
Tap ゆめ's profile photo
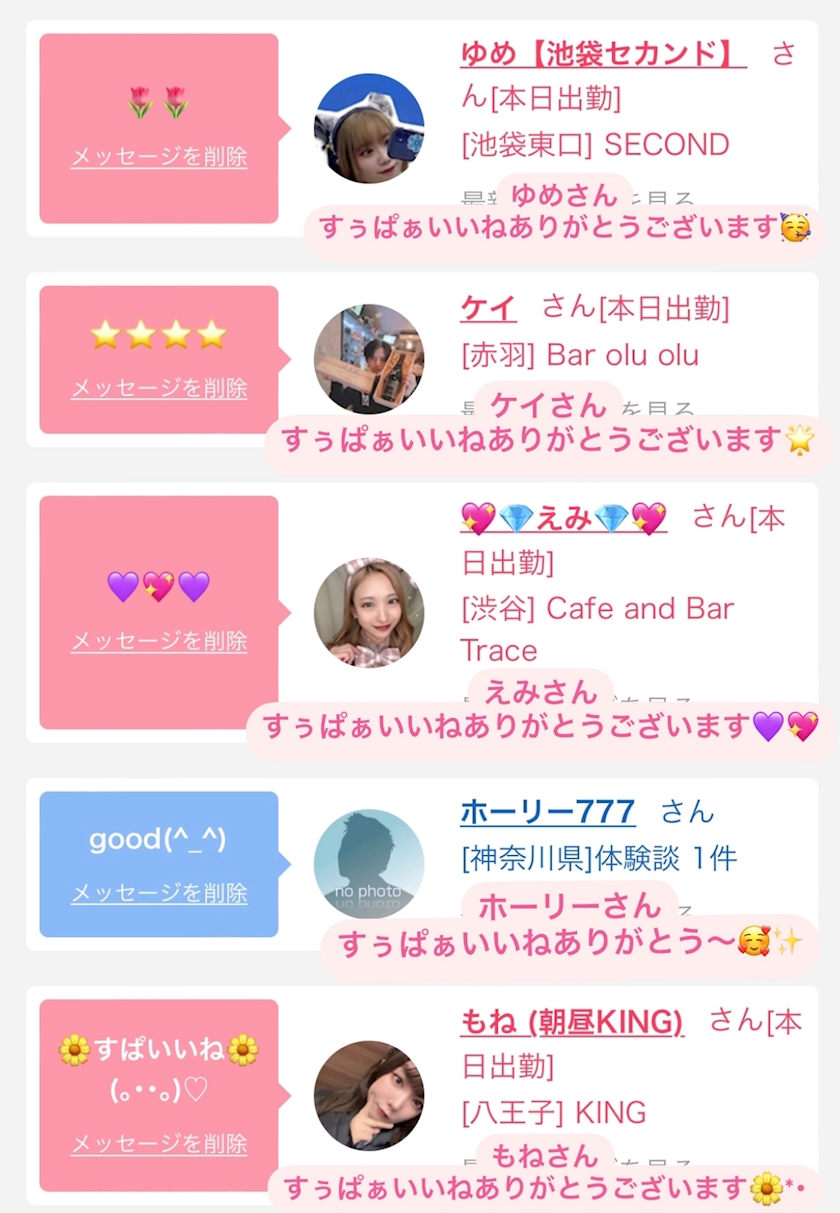[x=368, y=128]
